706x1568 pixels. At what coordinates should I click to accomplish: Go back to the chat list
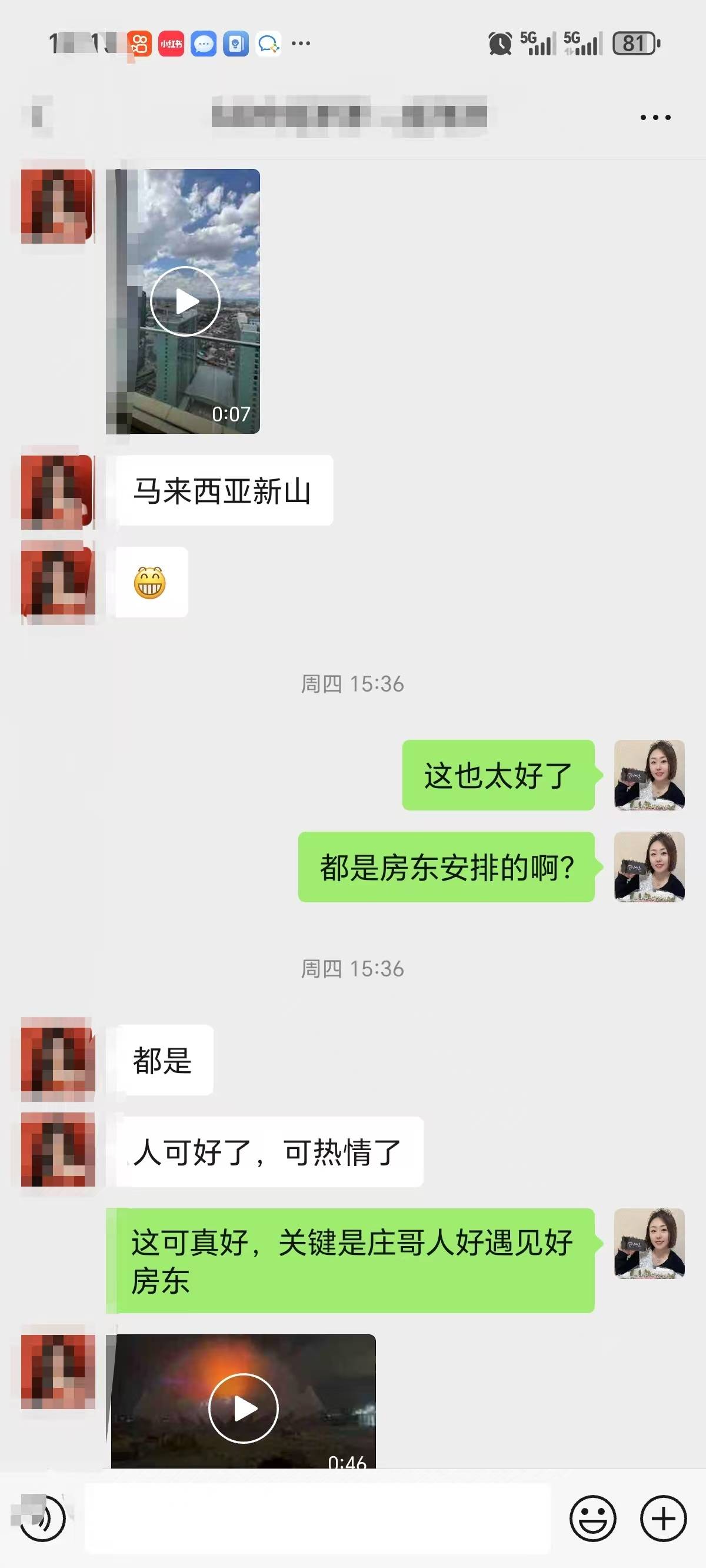tap(38, 117)
